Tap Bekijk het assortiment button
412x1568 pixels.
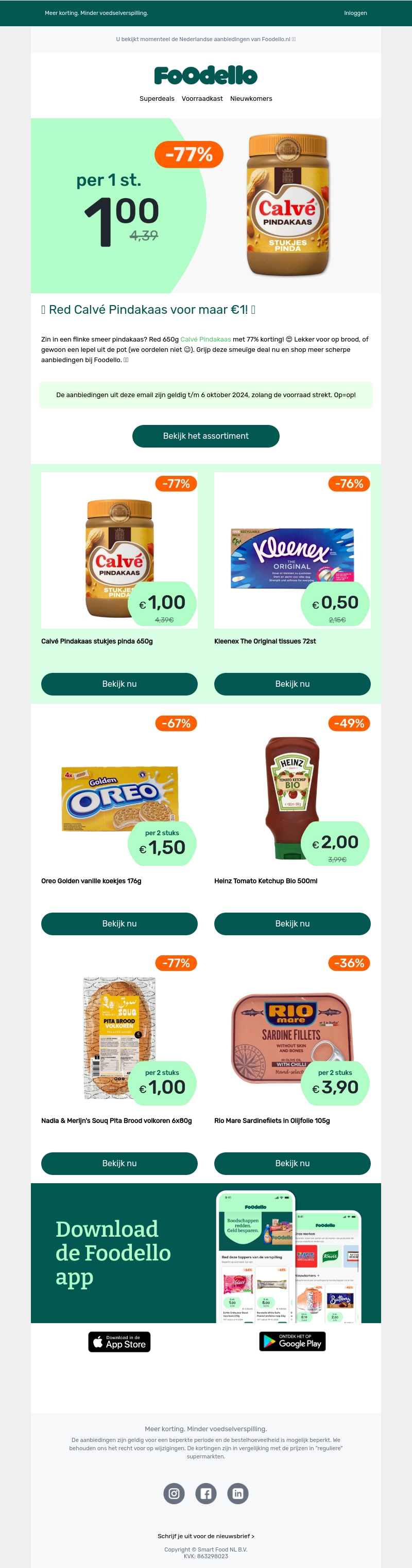click(x=205, y=436)
